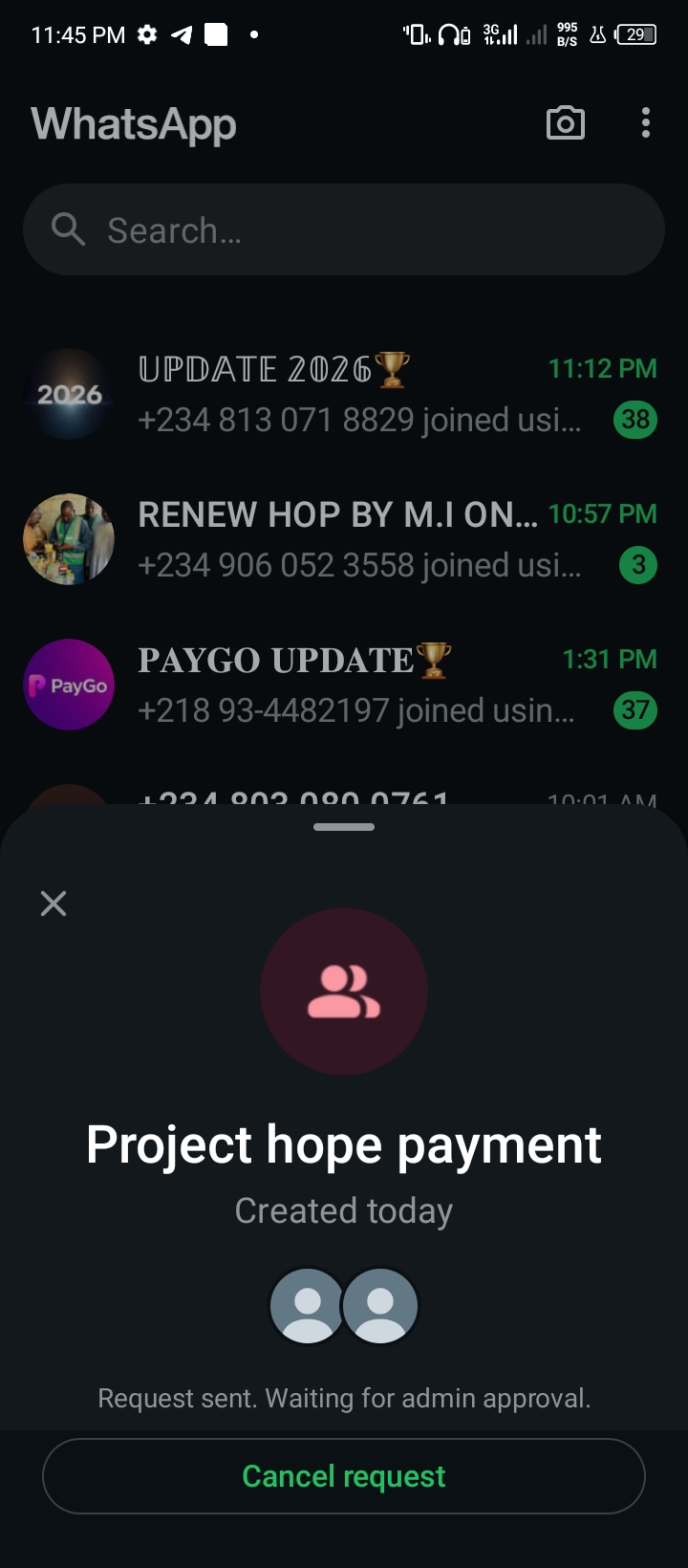This screenshot has height=1568, width=688.
Task: Open the camera icon
Action: tap(565, 123)
